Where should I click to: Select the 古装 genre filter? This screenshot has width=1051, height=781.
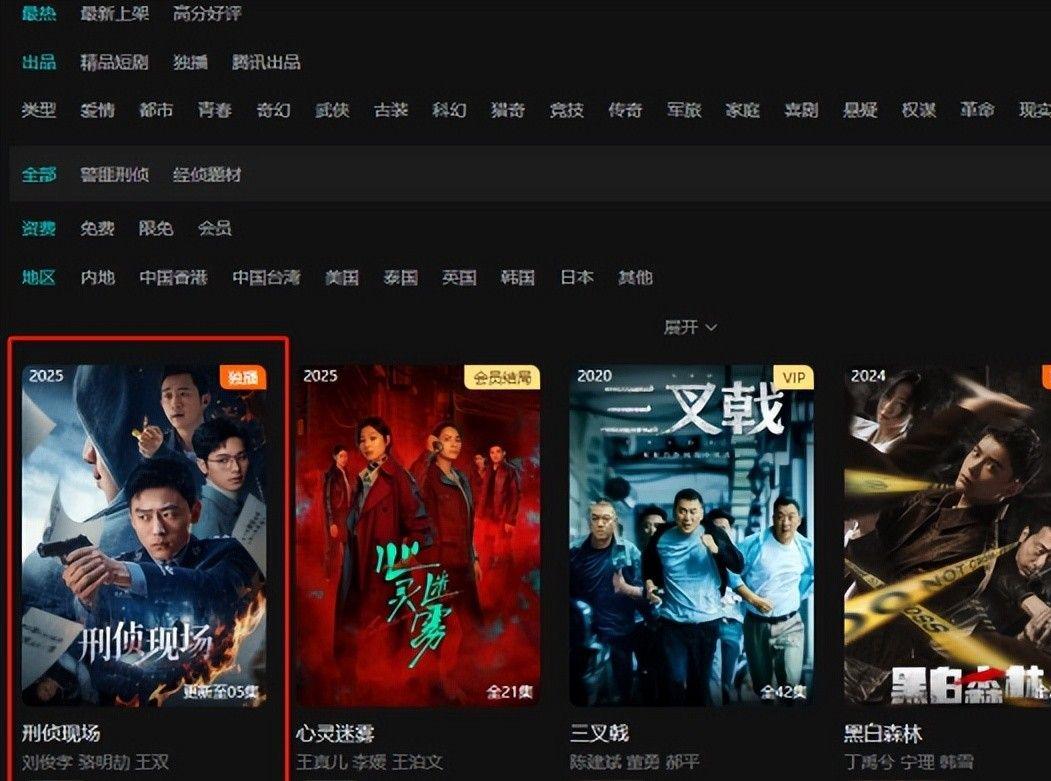390,110
